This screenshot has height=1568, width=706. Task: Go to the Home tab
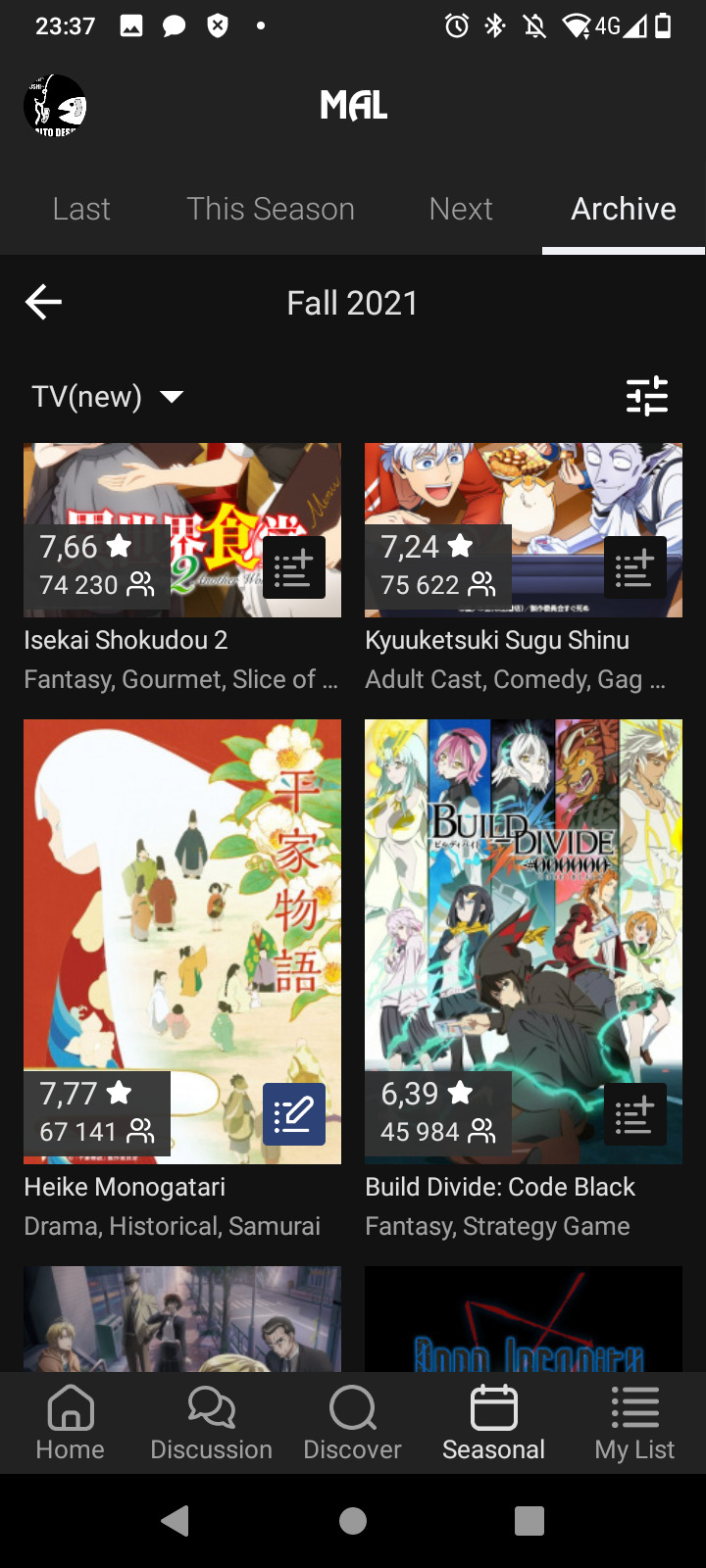coord(71,1423)
